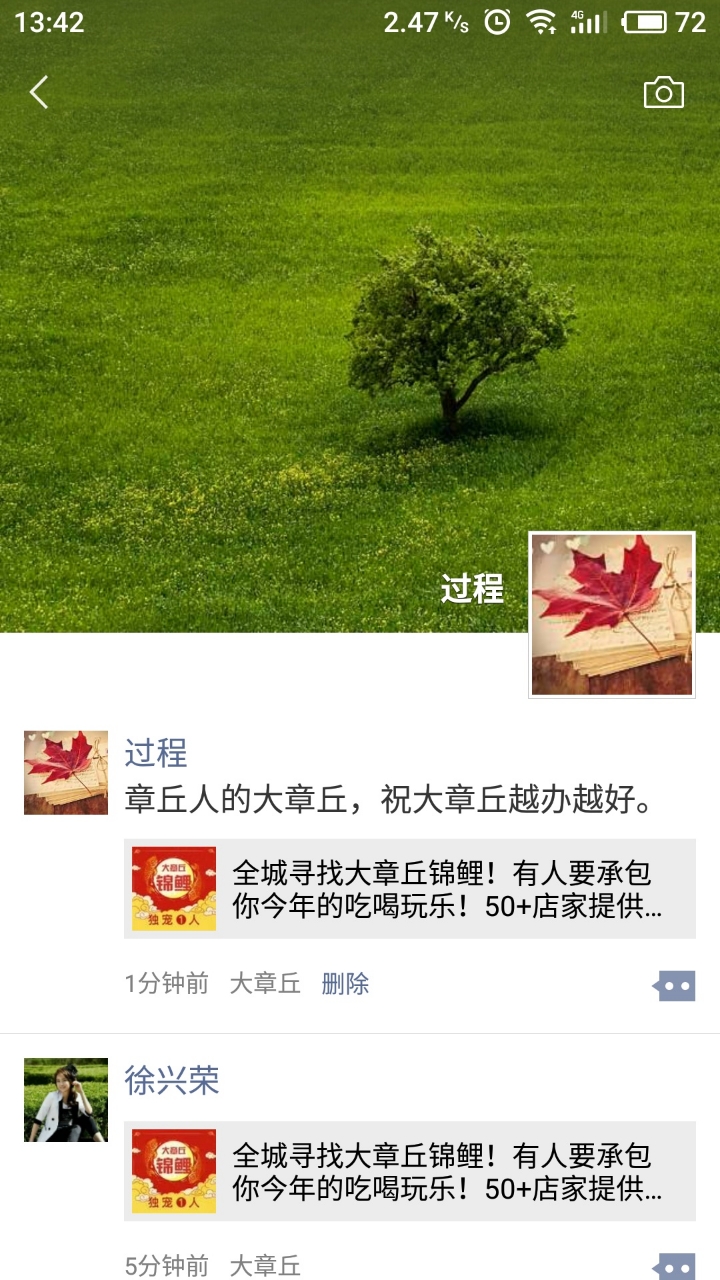Open the 大章丘 source link under 徐兴荣's post

pos(265,1266)
